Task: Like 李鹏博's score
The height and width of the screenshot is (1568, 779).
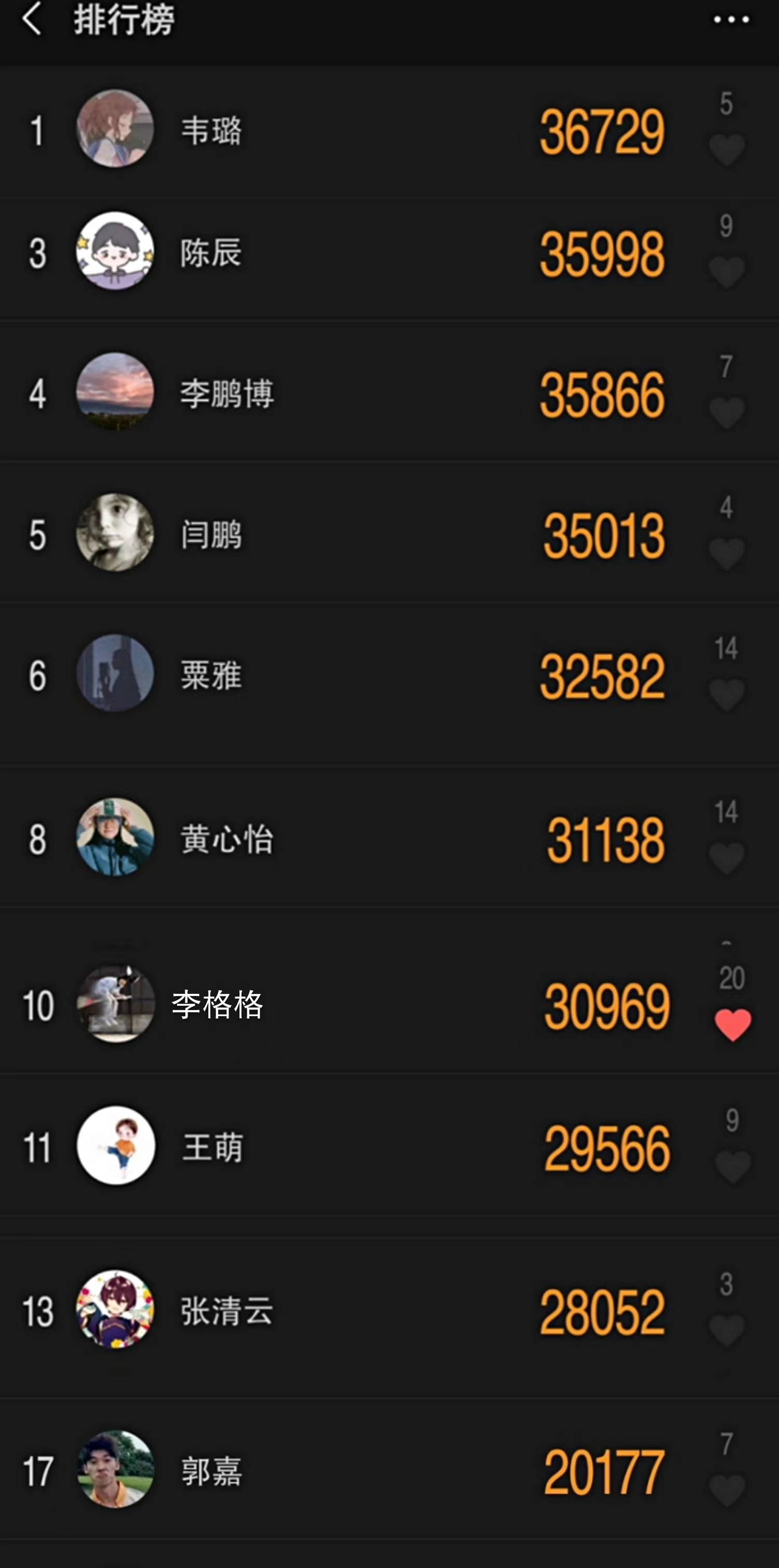Action: pyautogui.click(x=726, y=413)
